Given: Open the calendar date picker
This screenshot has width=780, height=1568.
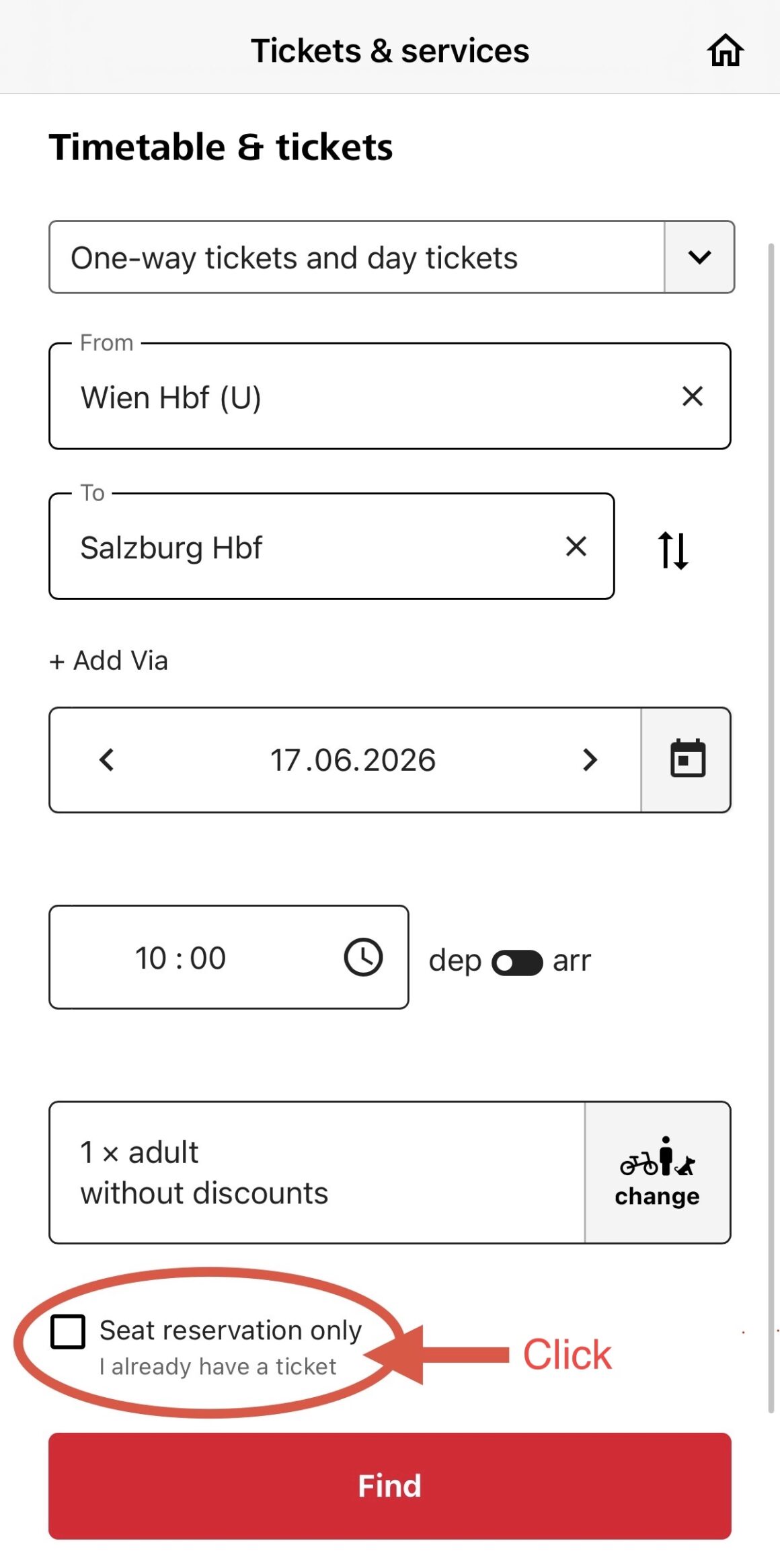Looking at the screenshot, I should 686,759.
